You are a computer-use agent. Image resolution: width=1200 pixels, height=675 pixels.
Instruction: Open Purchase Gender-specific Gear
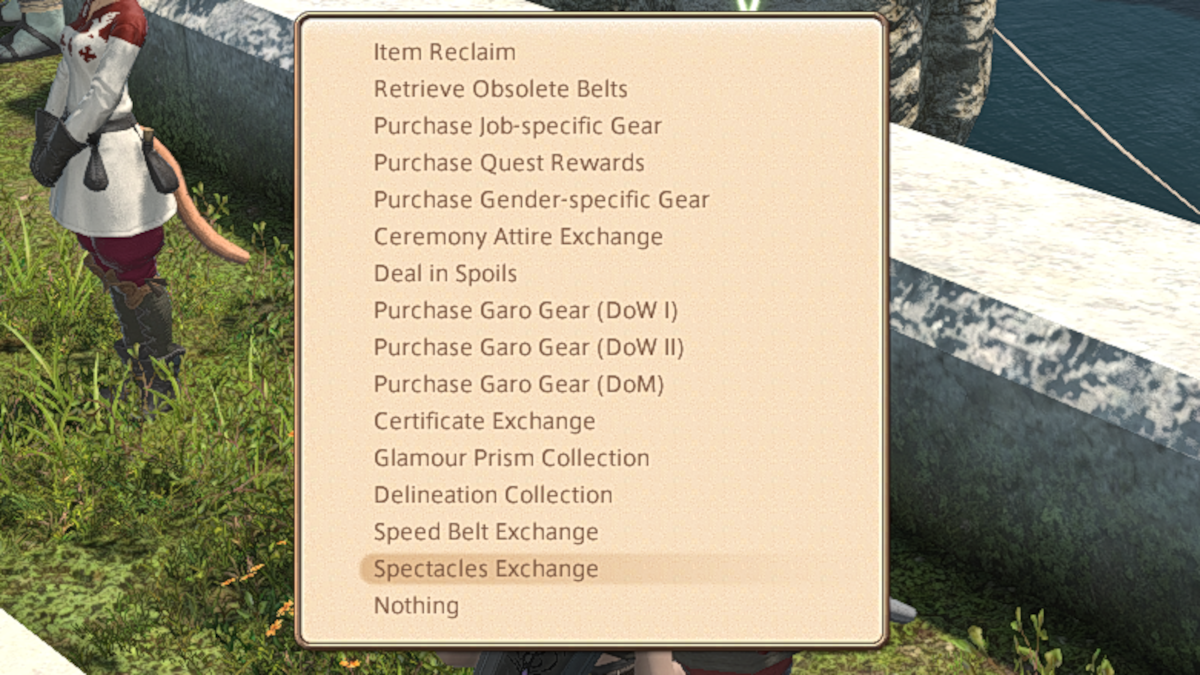click(x=541, y=200)
